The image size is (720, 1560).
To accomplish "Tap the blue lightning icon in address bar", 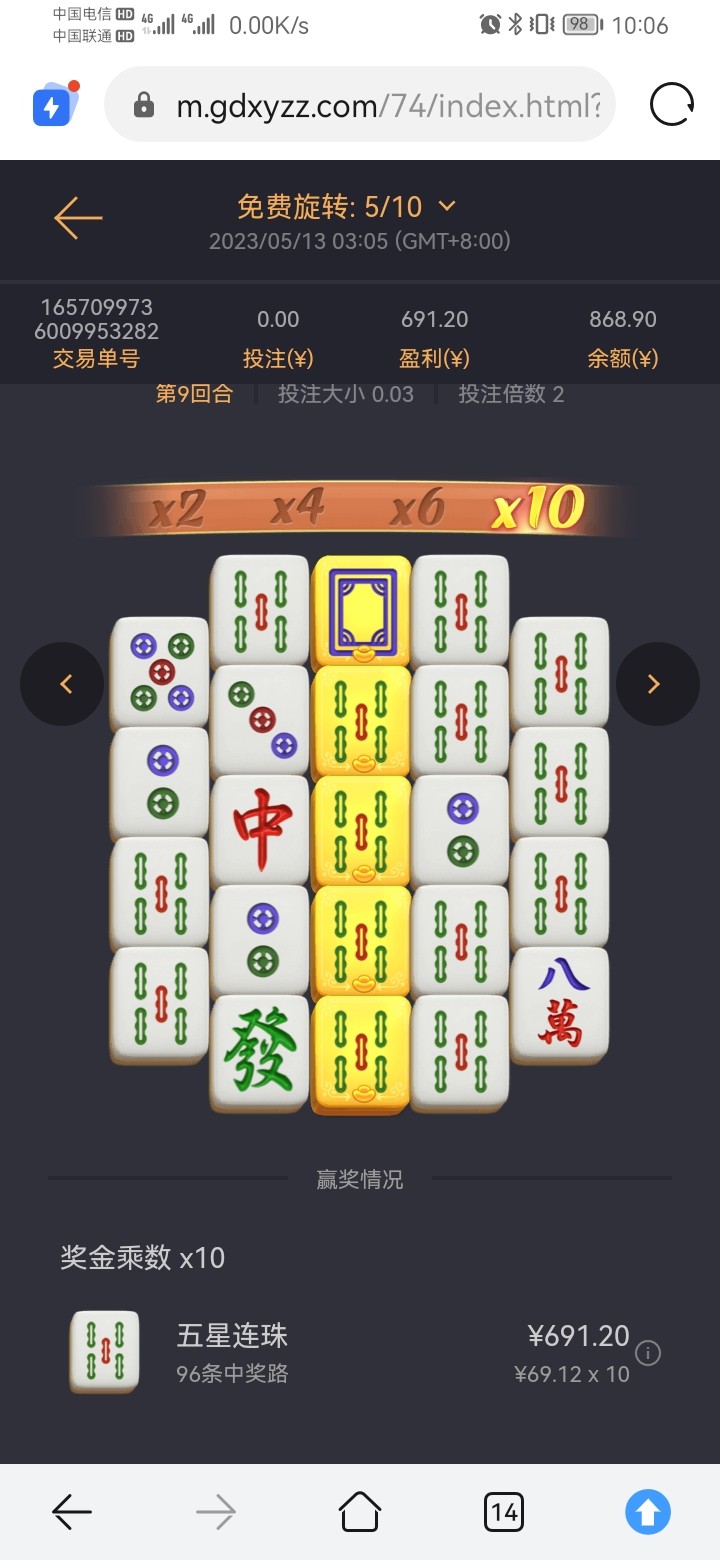I will (x=52, y=105).
